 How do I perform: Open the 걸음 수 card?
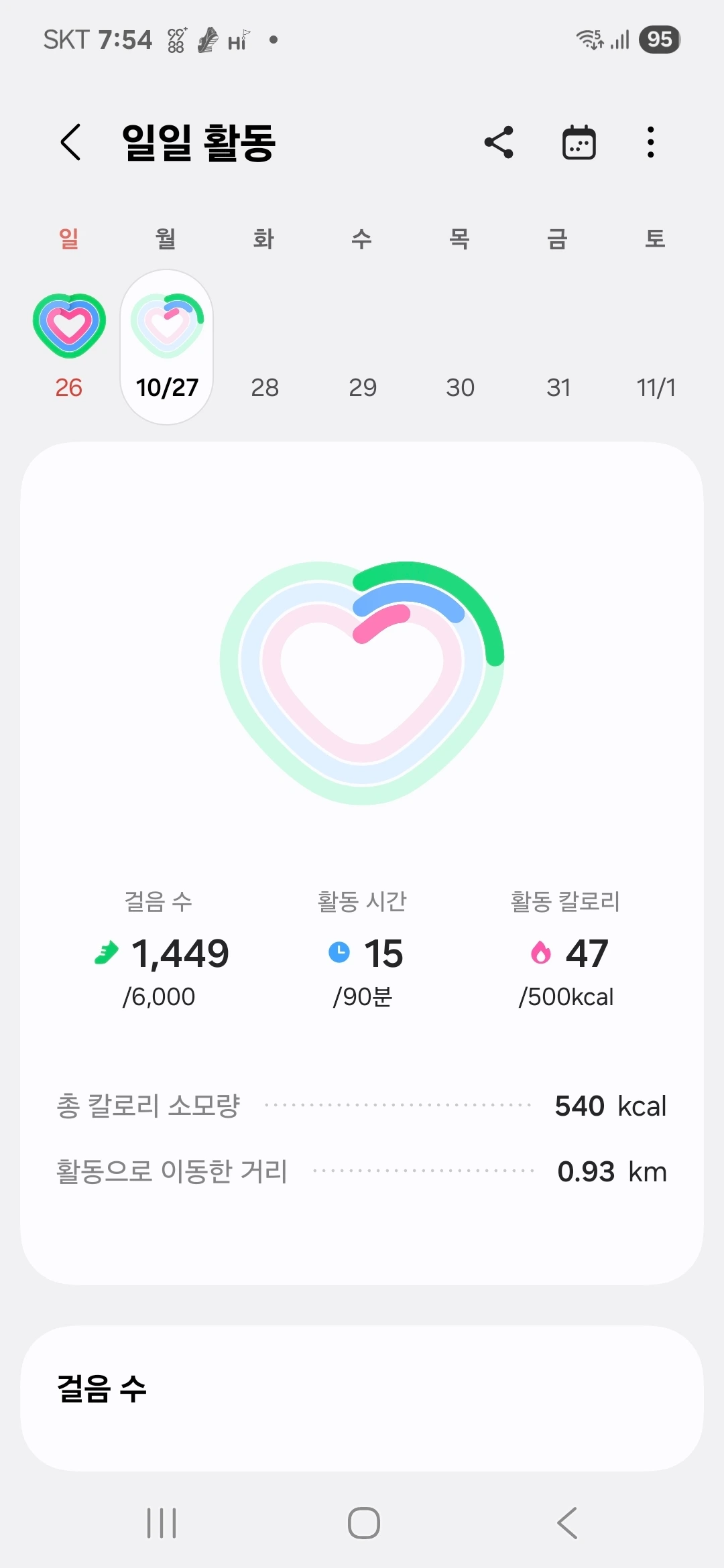click(362, 1398)
